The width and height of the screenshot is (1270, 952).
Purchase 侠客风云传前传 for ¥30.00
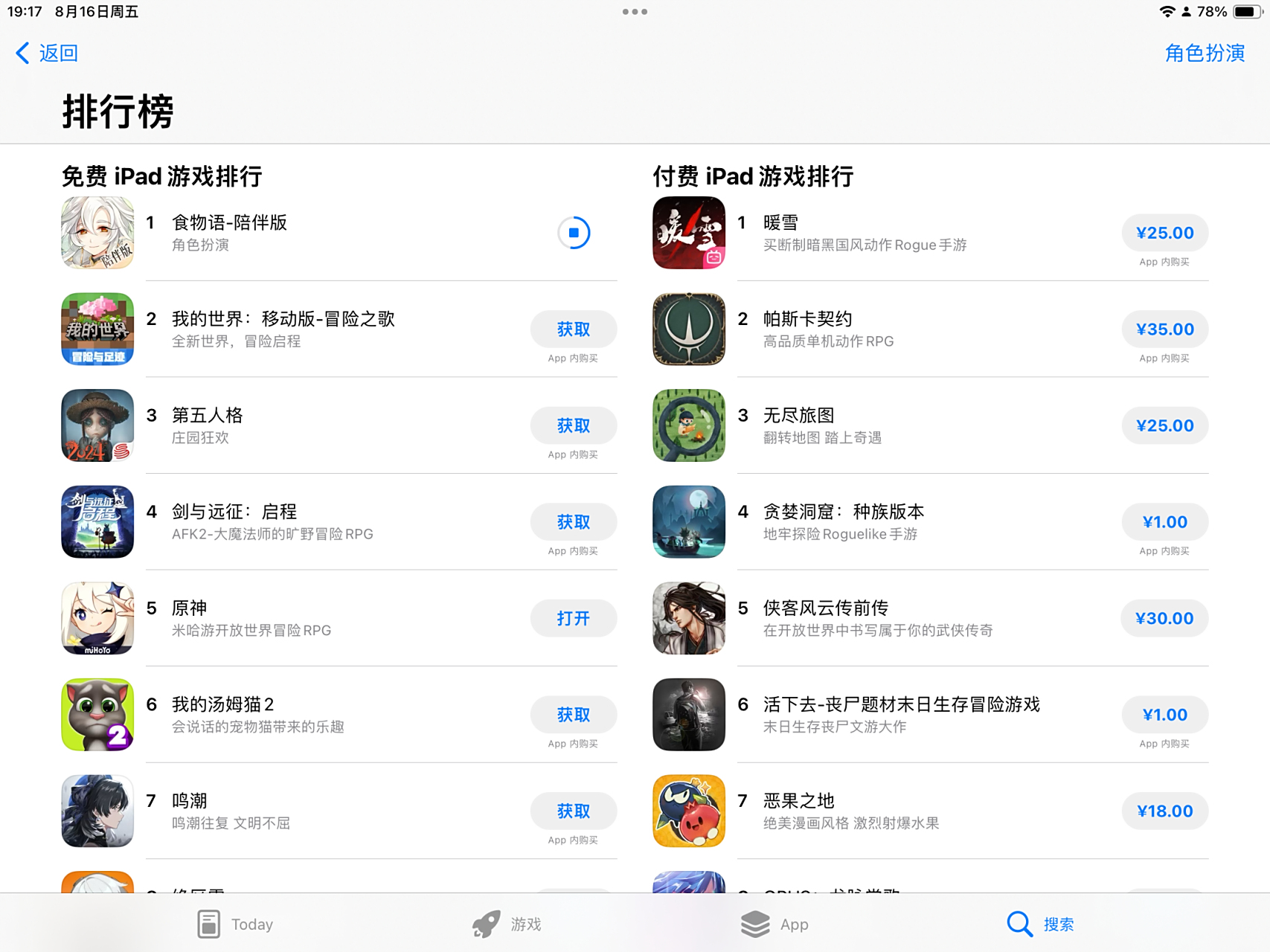[x=1164, y=618]
